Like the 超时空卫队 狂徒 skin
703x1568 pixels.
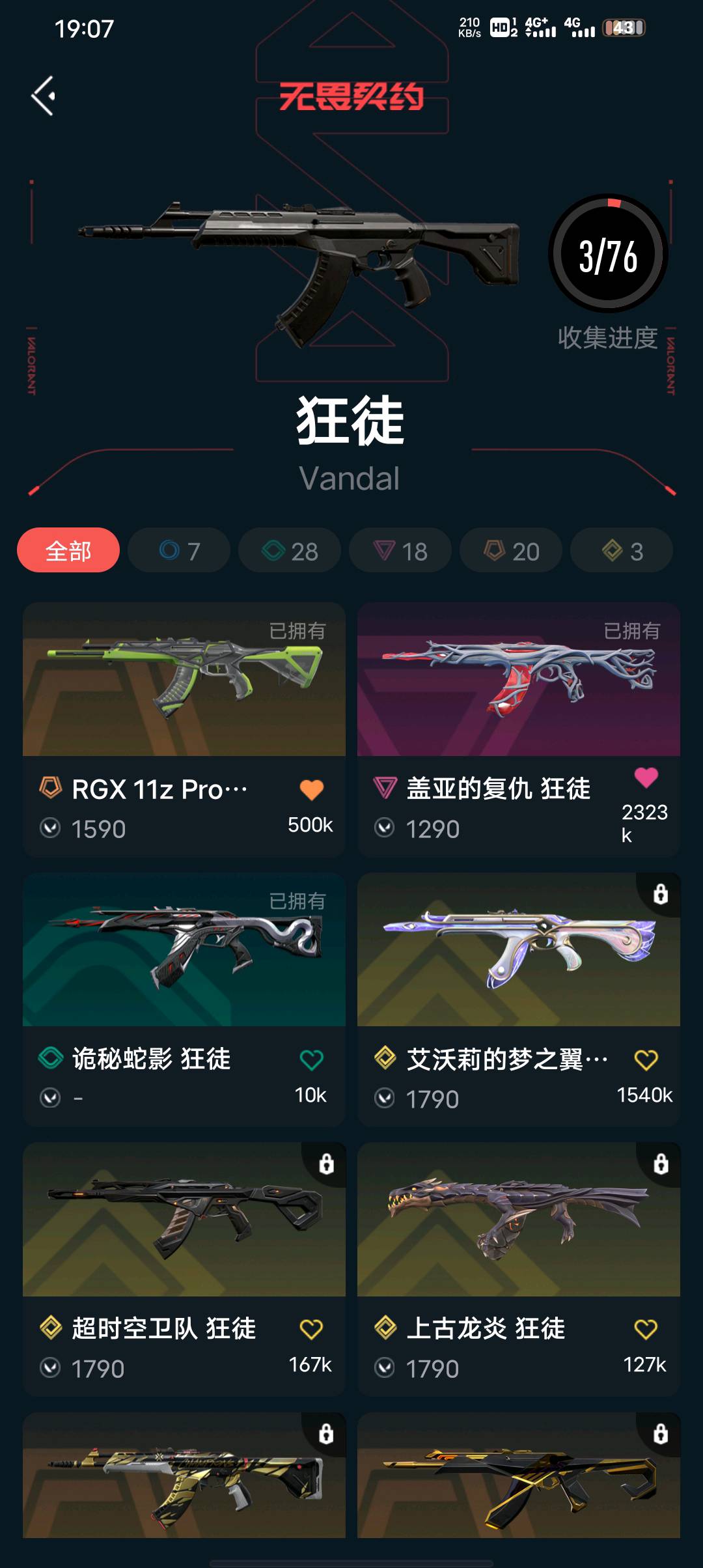tap(312, 1329)
